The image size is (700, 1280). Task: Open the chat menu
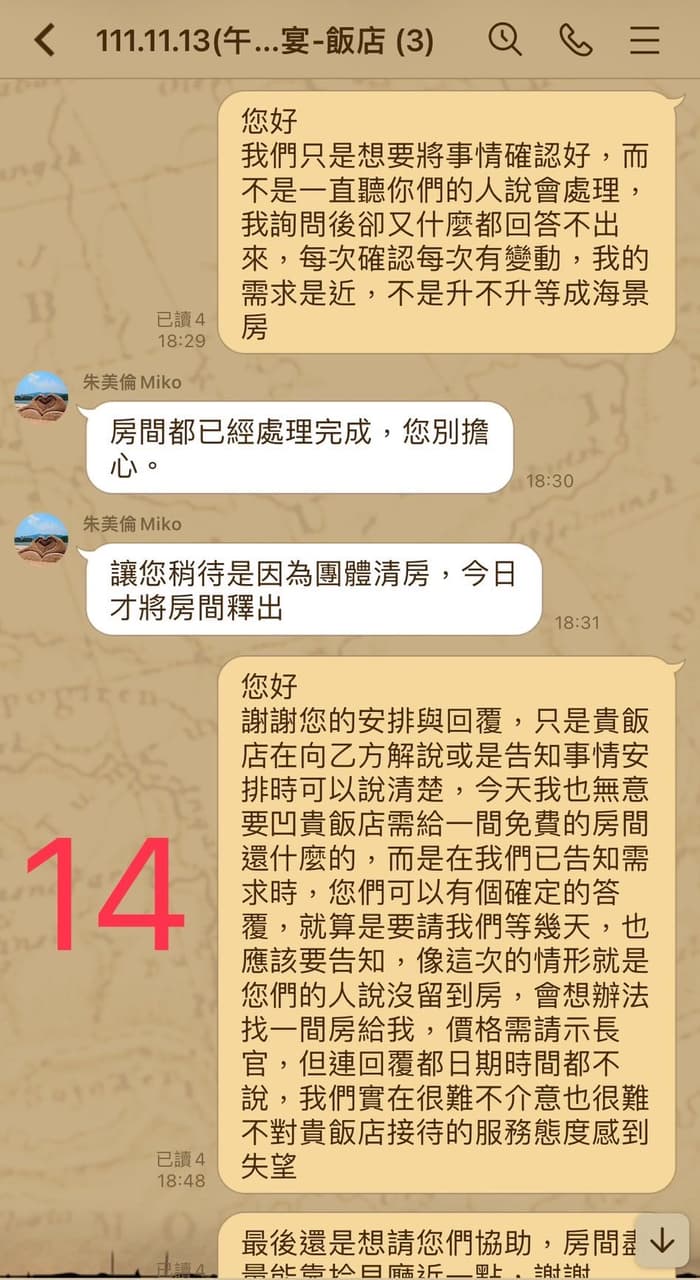(x=645, y=40)
